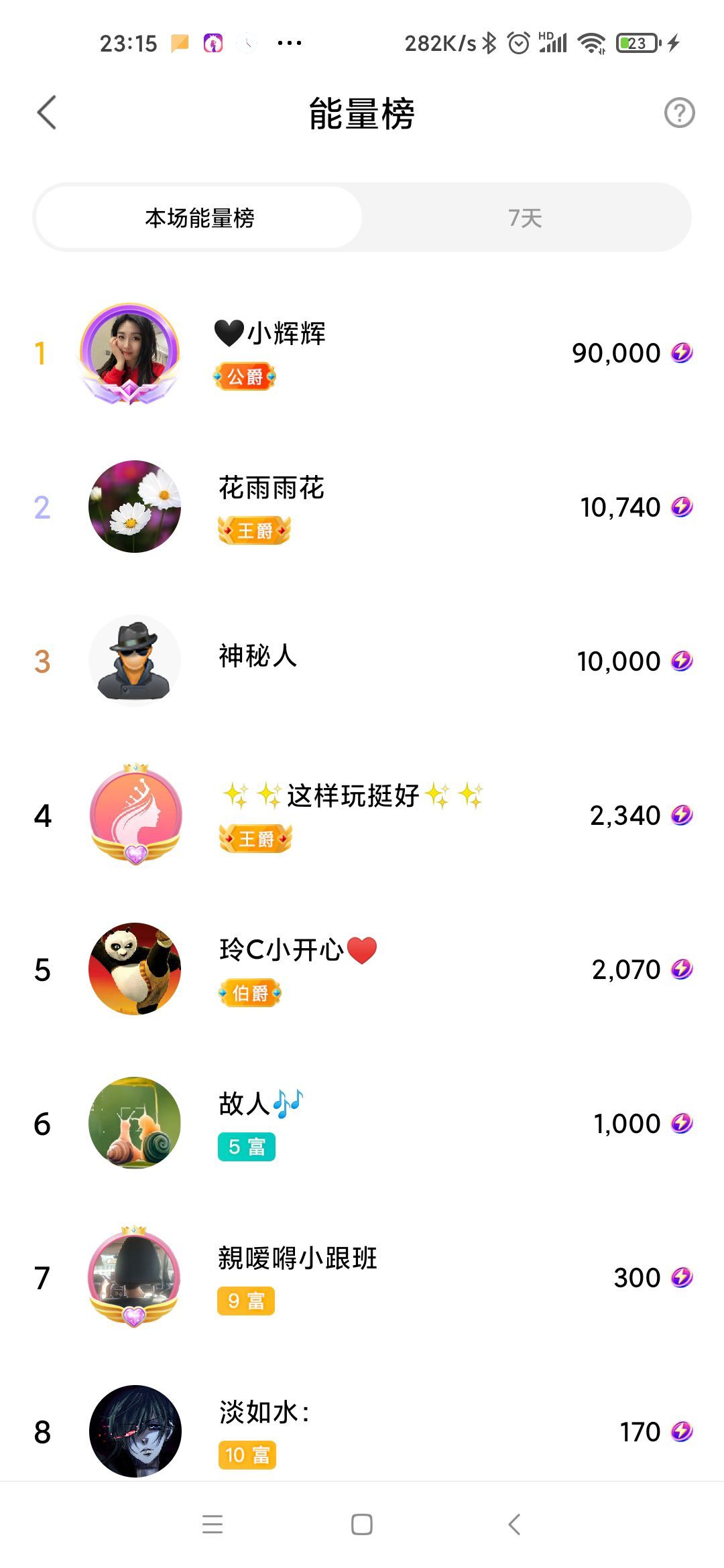Tap the 伯爵 badge of 玲C小开心

(249, 994)
